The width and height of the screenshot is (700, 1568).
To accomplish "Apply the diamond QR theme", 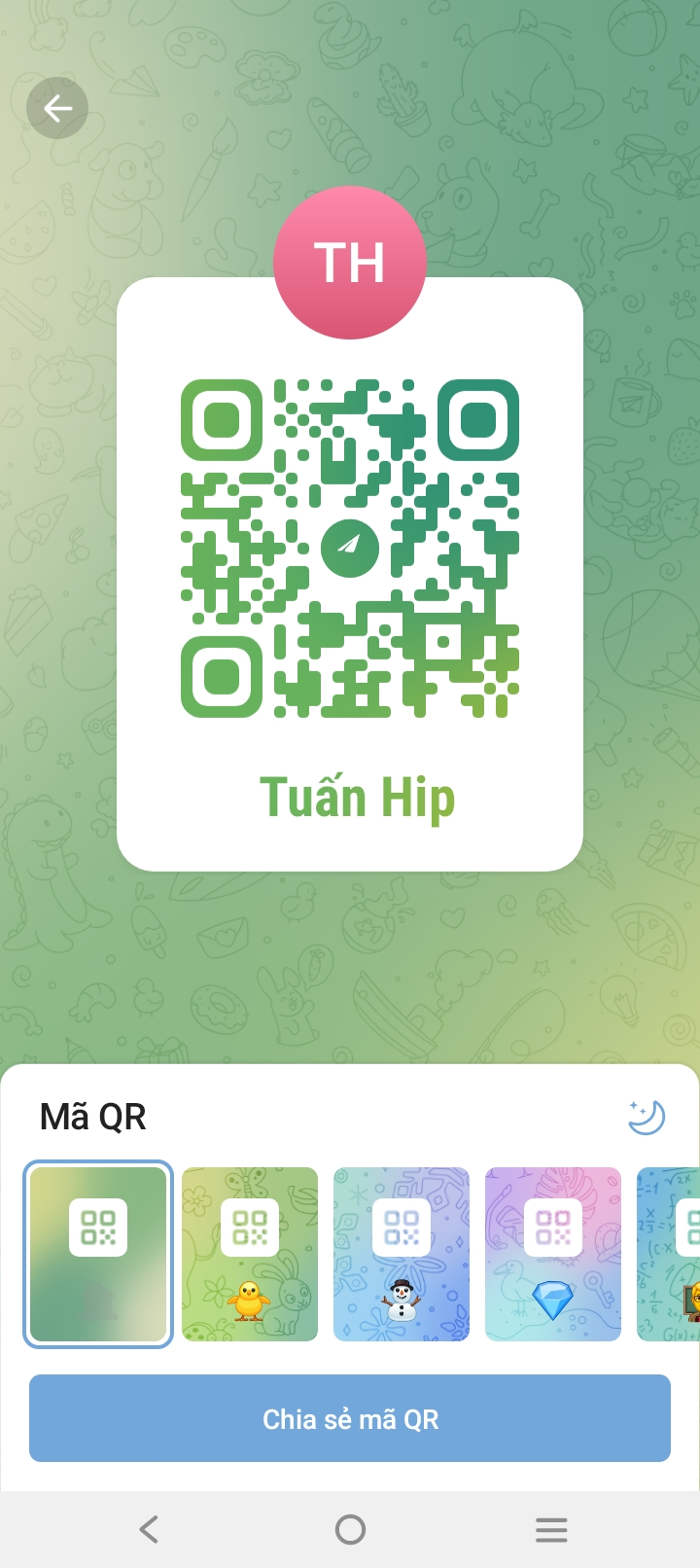I will [553, 1255].
